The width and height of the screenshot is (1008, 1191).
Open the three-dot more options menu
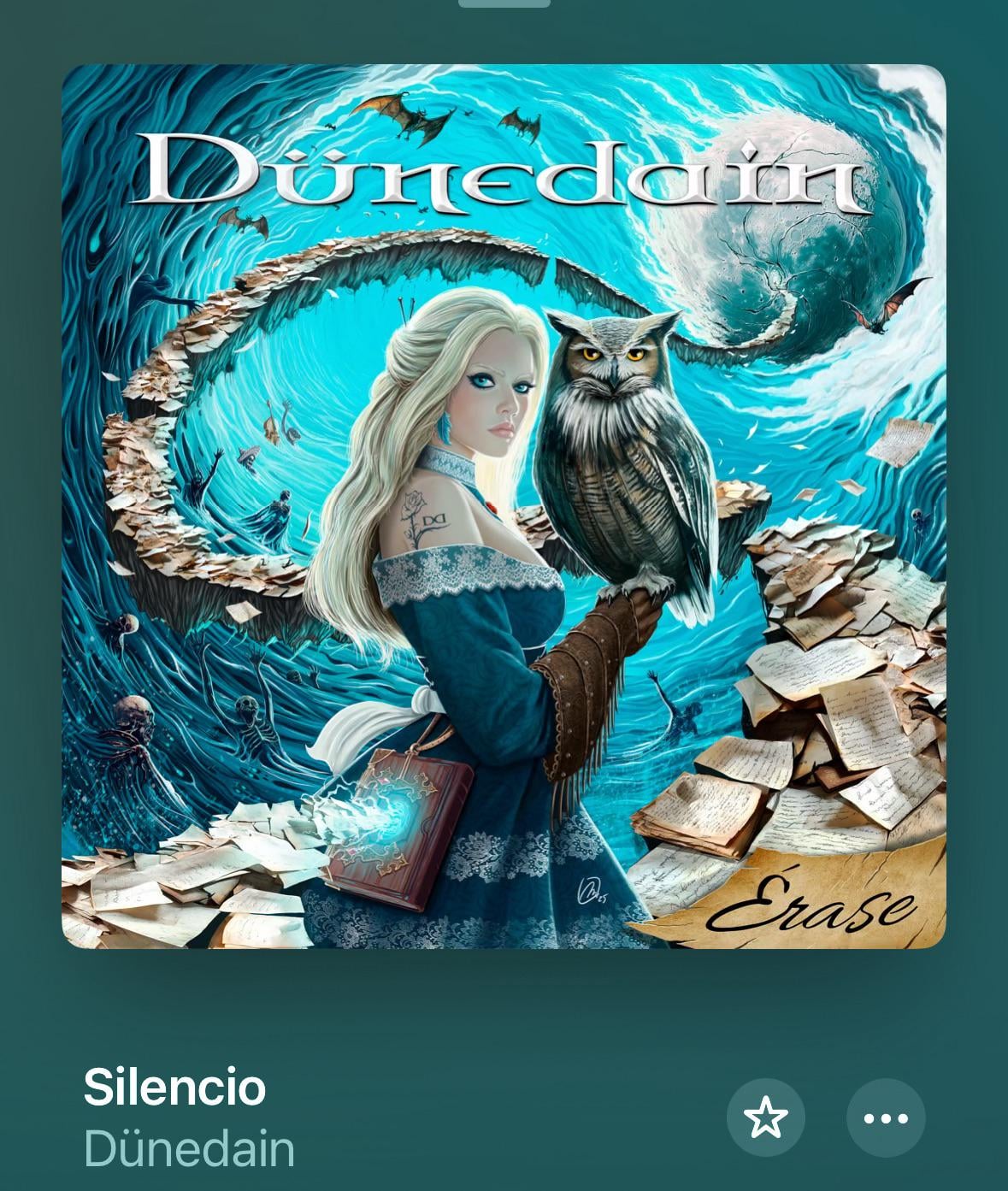[x=886, y=1117]
